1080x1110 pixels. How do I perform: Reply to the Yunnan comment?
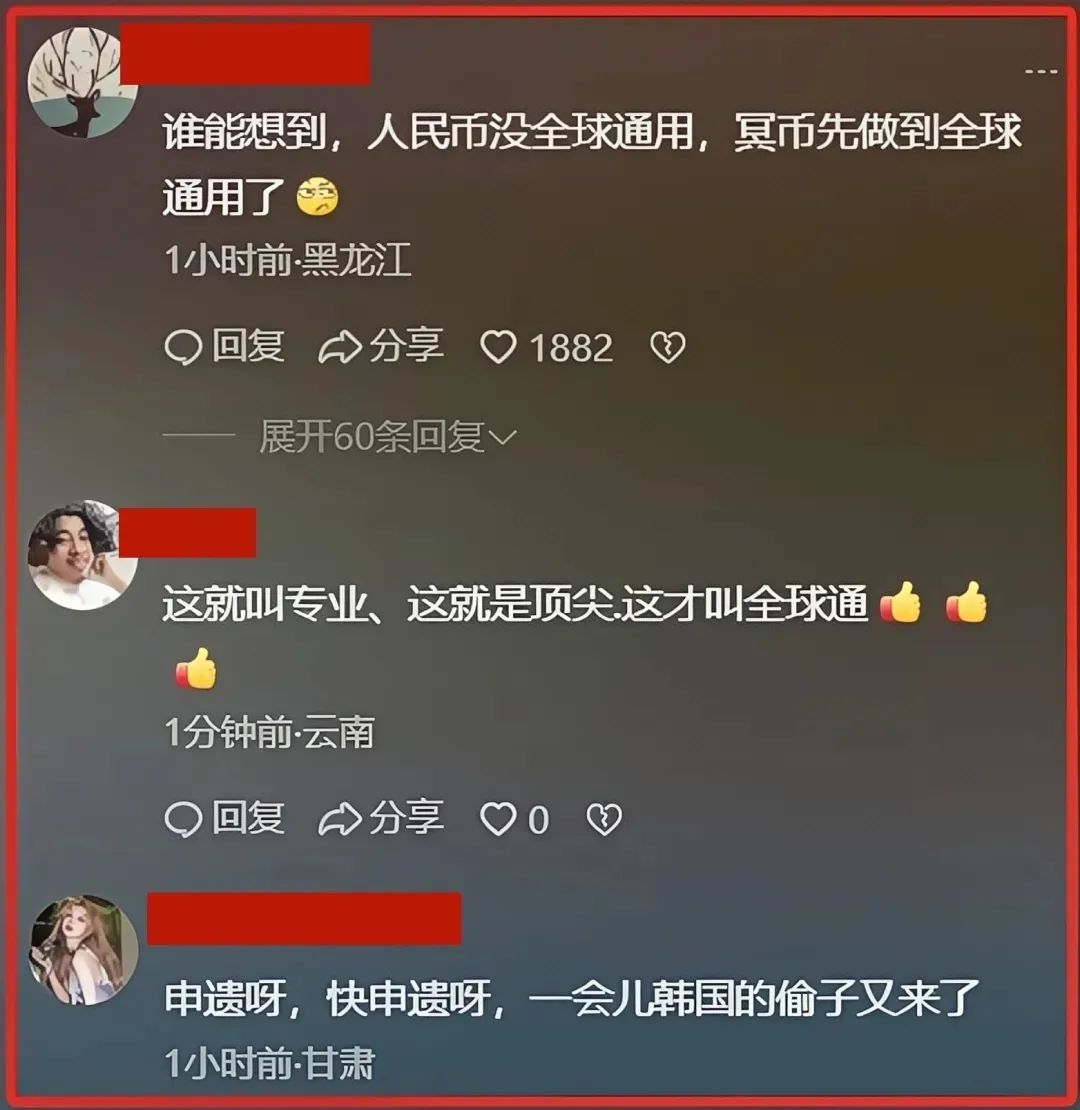224,820
